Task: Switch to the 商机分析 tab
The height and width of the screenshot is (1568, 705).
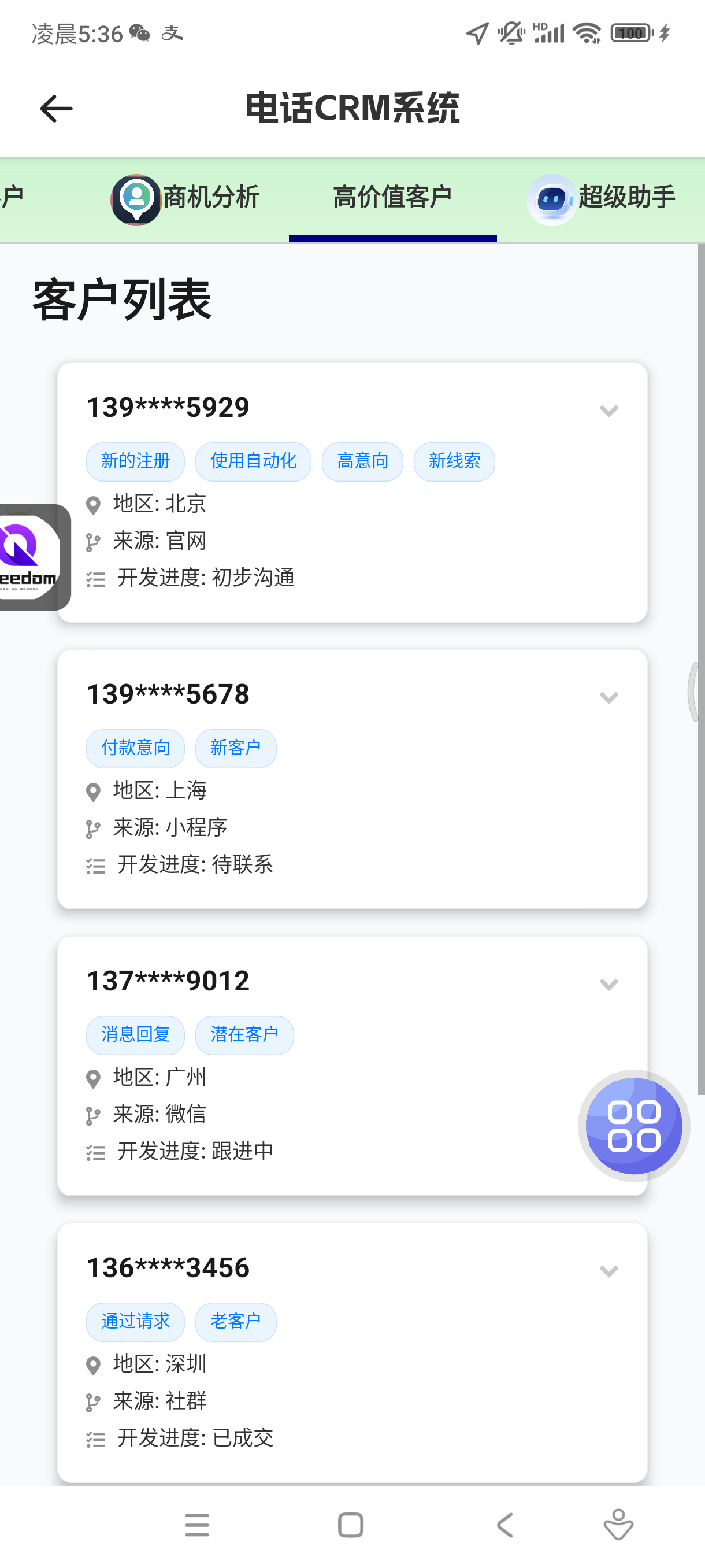Action: (186, 198)
